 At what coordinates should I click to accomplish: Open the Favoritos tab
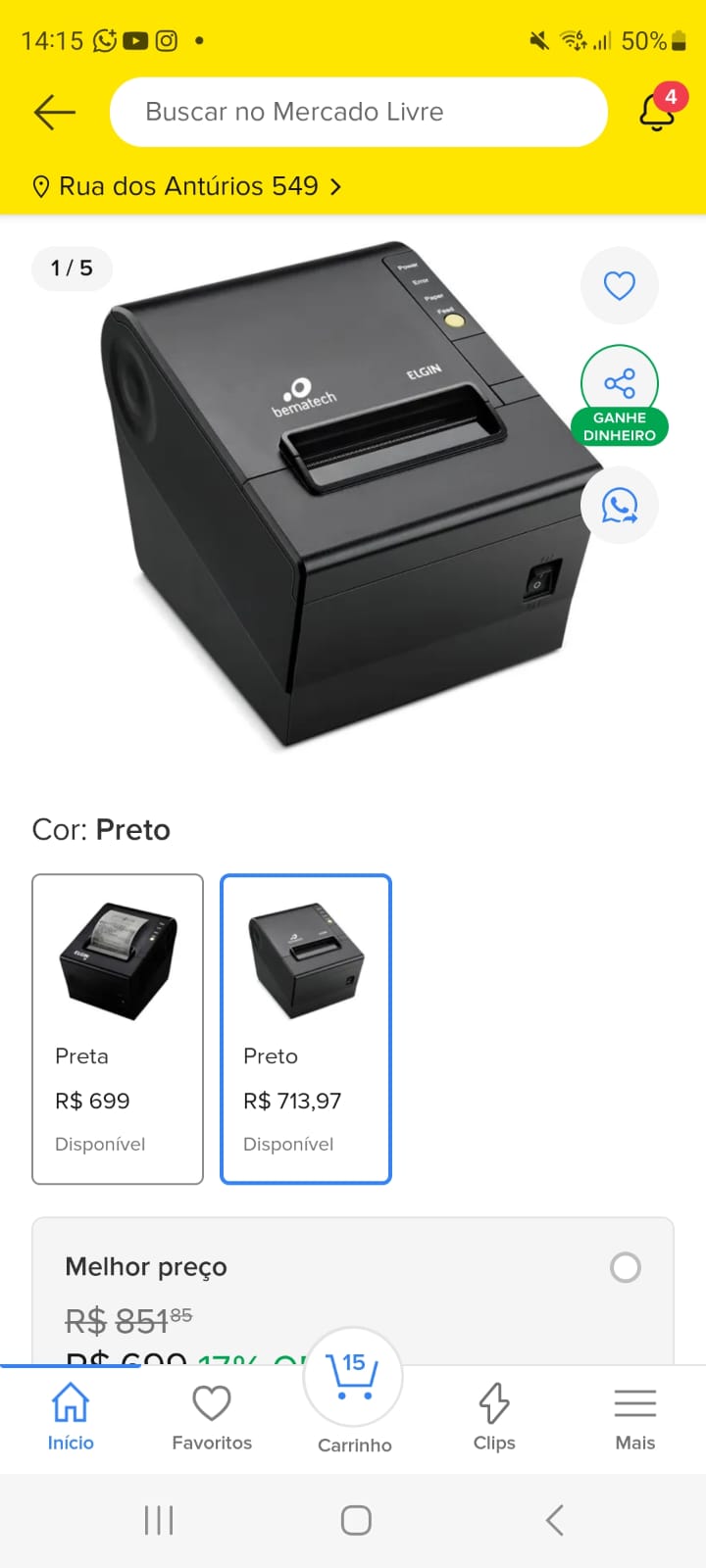[x=212, y=1417]
